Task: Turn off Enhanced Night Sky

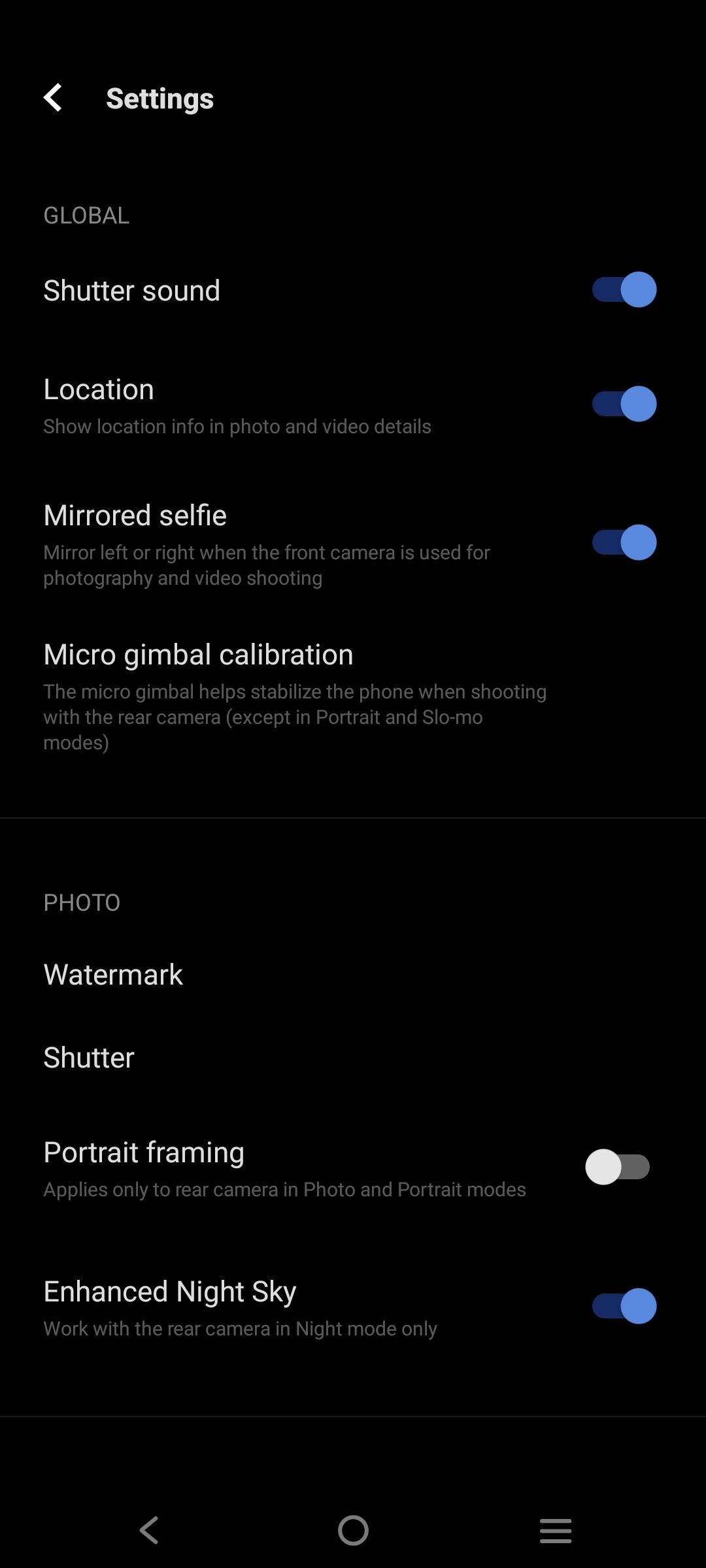Action: 624,1306
